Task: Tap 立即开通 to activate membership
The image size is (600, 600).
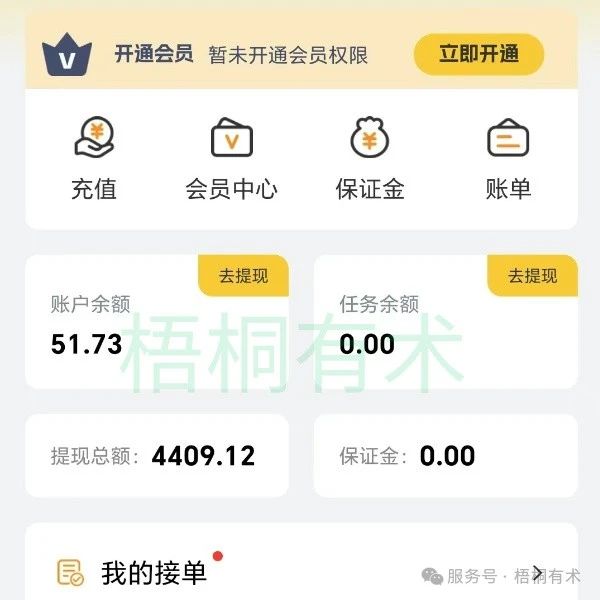Action: pos(479,54)
